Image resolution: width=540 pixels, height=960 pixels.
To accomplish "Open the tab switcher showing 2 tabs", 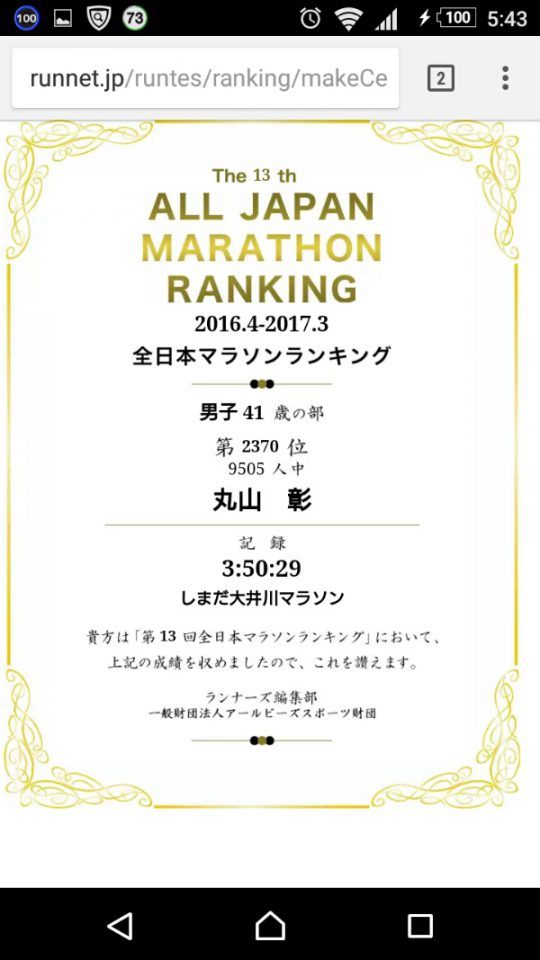I will pyautogui.click(x=441, y=78).
